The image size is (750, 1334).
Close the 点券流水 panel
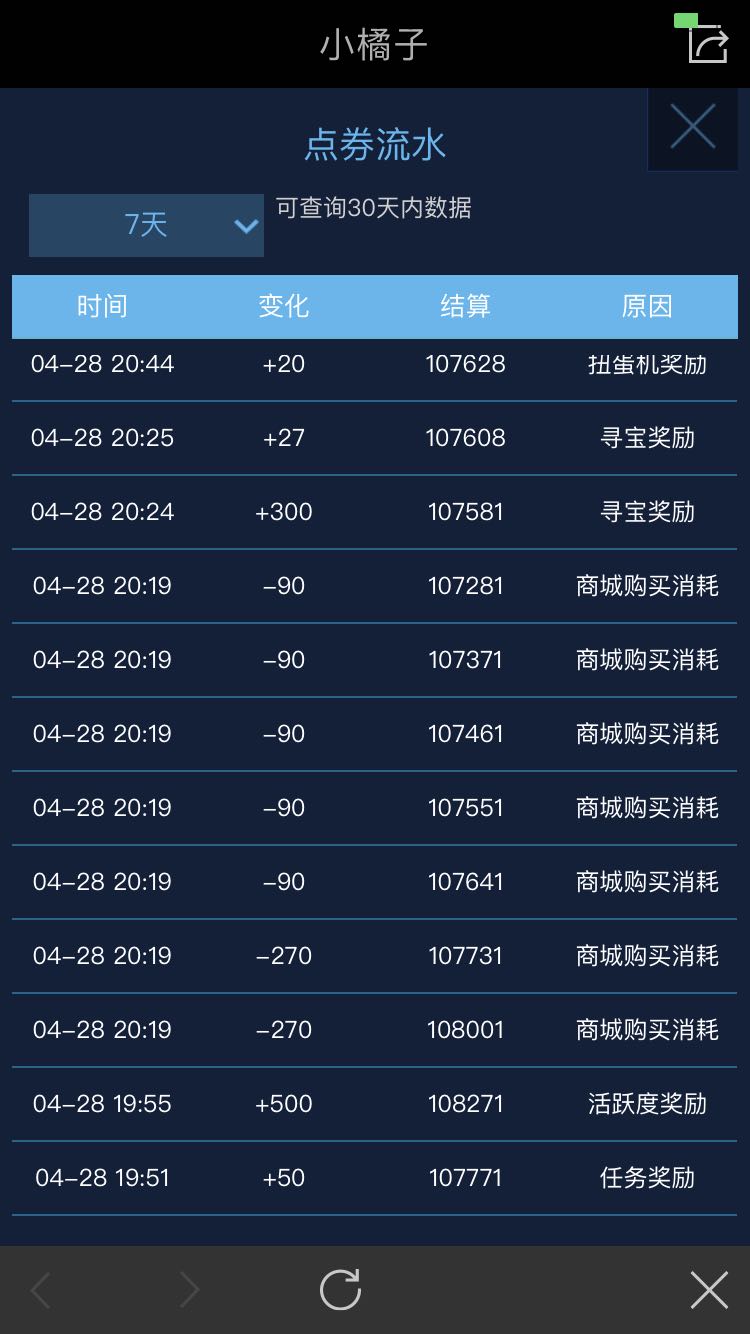[692, 128]
